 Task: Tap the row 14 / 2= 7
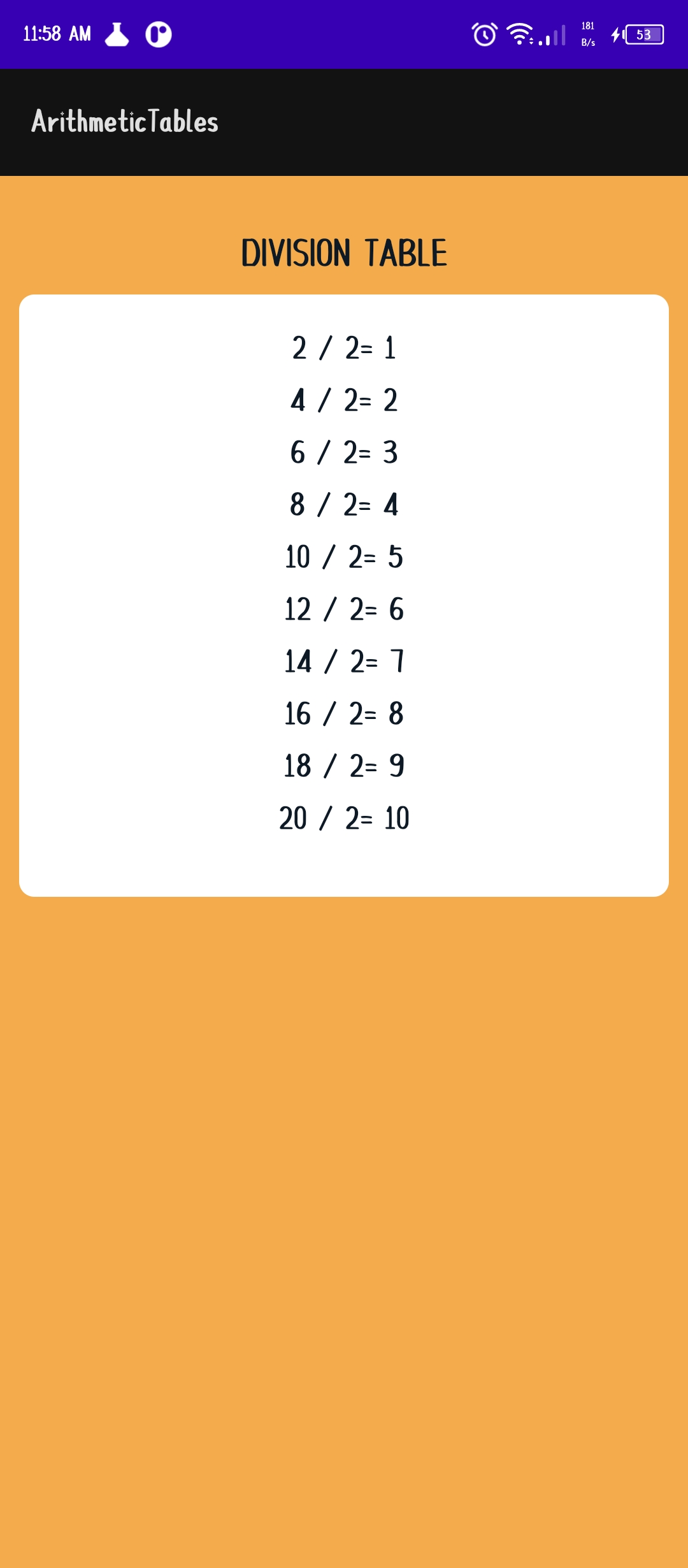coord(344,662)
